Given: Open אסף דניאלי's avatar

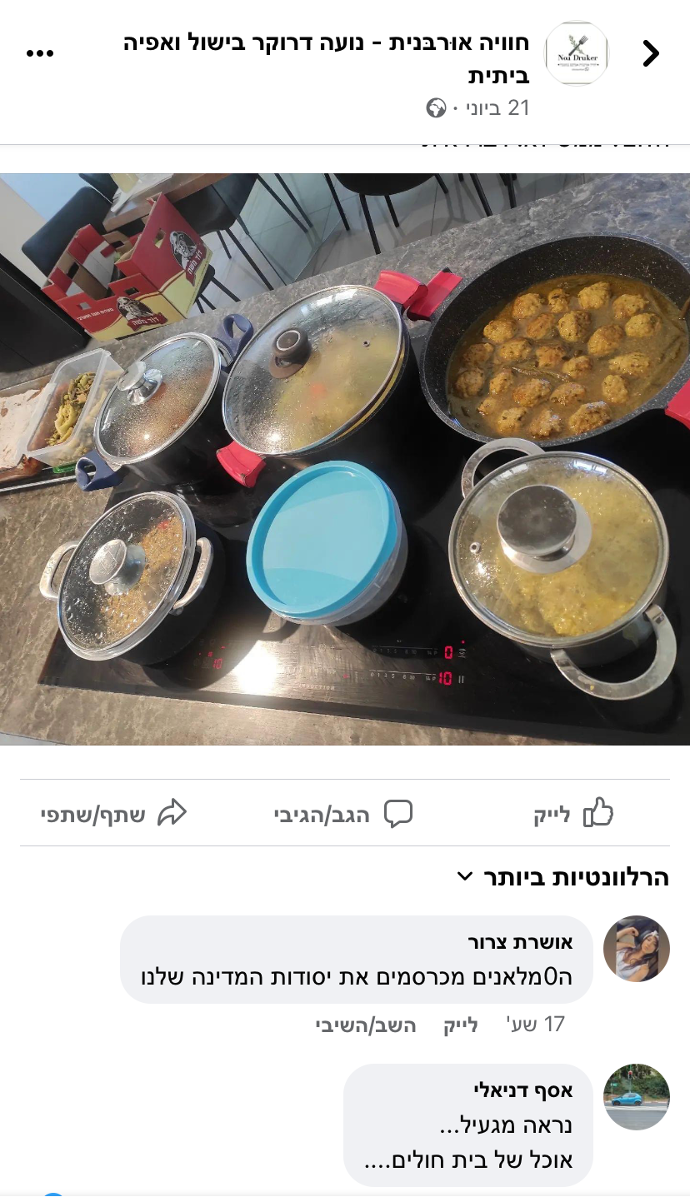Looking at the screenshot, I should 636,1097.
